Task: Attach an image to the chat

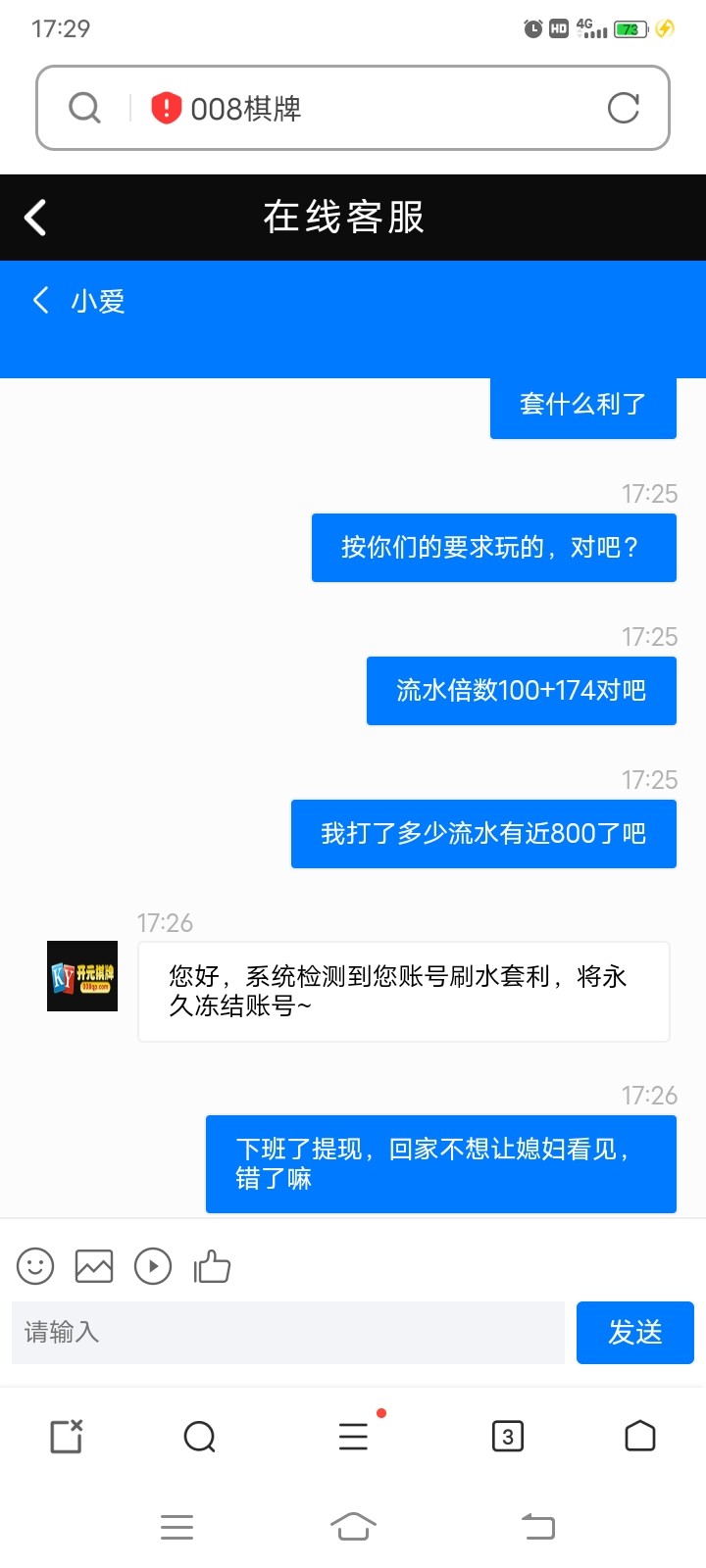Action: pyautogui.click(x=94, y=1266)
